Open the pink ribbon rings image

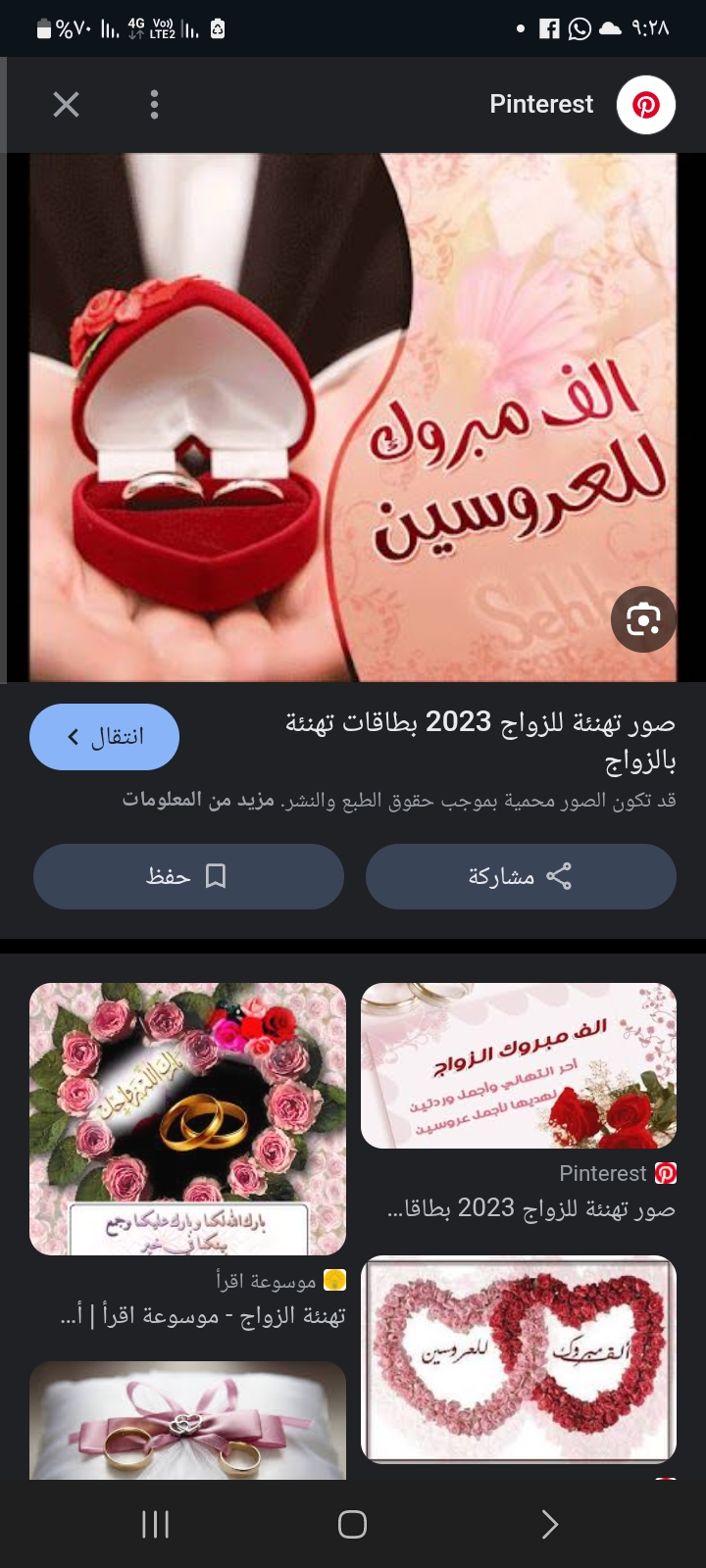coord(187,1421)
